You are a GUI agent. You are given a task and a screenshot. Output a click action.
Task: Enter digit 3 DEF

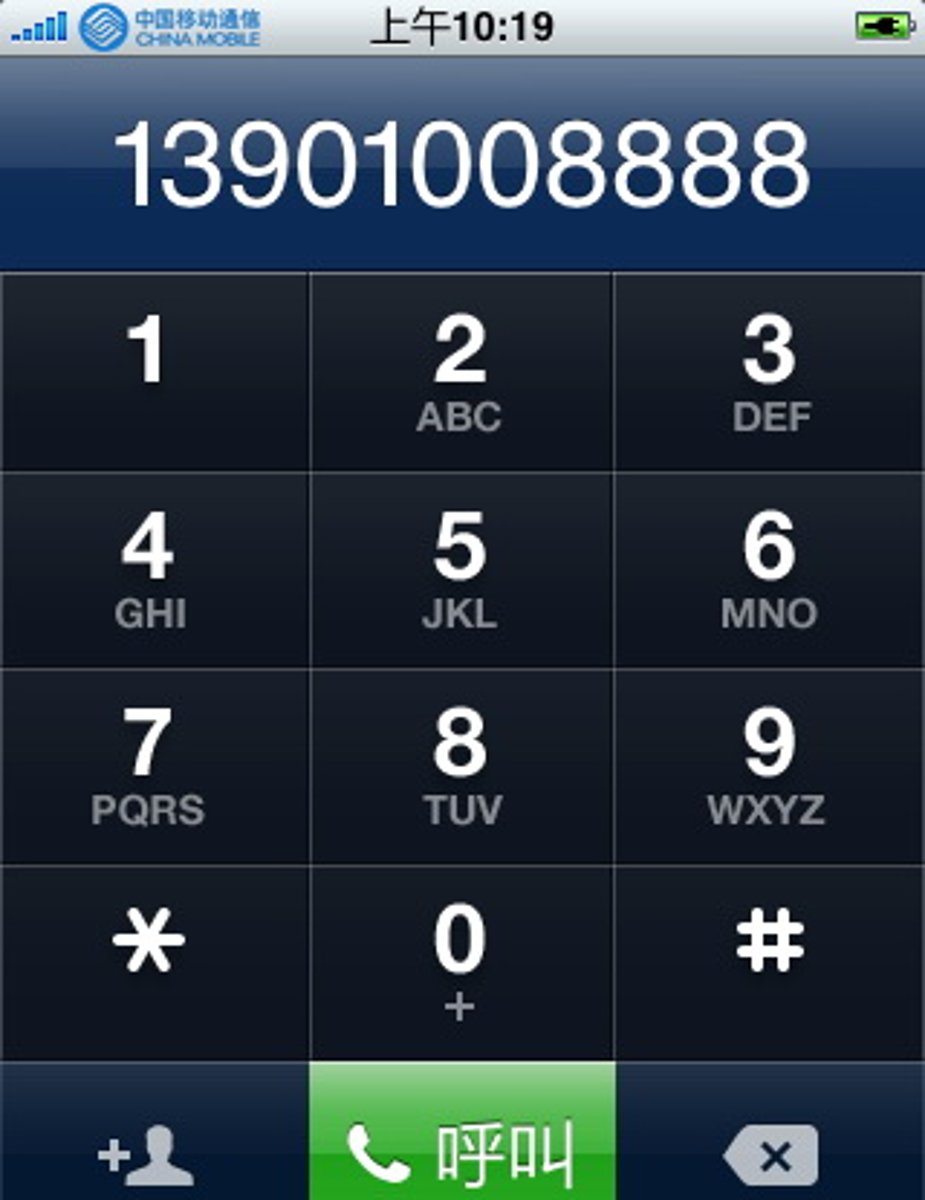(769, 372)
